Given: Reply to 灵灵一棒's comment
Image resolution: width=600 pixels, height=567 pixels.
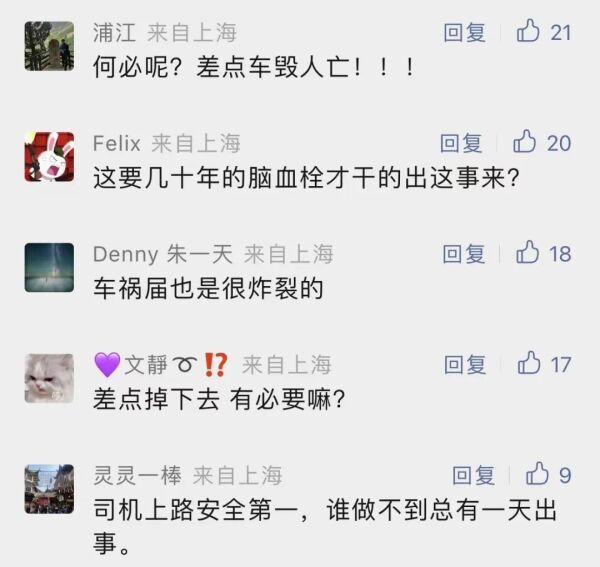Looking at the screenshot, I should (474, 475).
